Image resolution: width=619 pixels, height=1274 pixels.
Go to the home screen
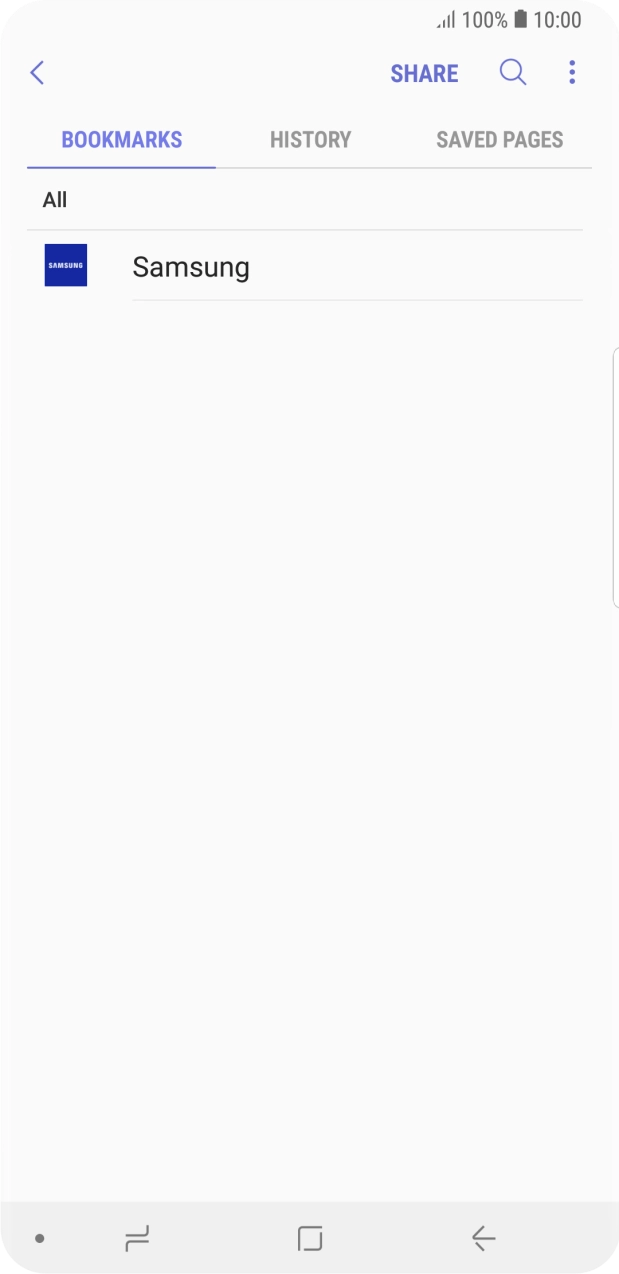pos(310,1239)
